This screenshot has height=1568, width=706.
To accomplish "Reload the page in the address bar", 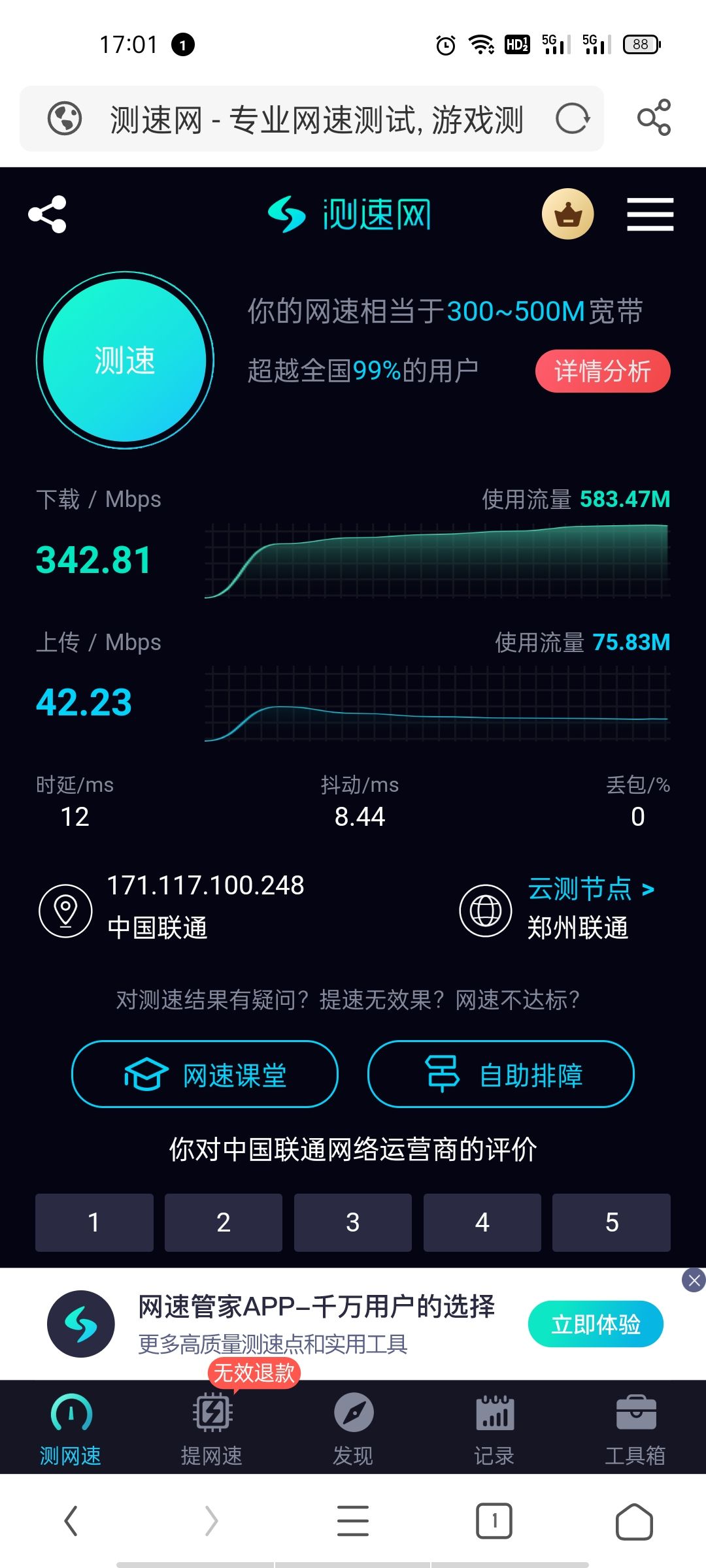I will coord(572,119).
